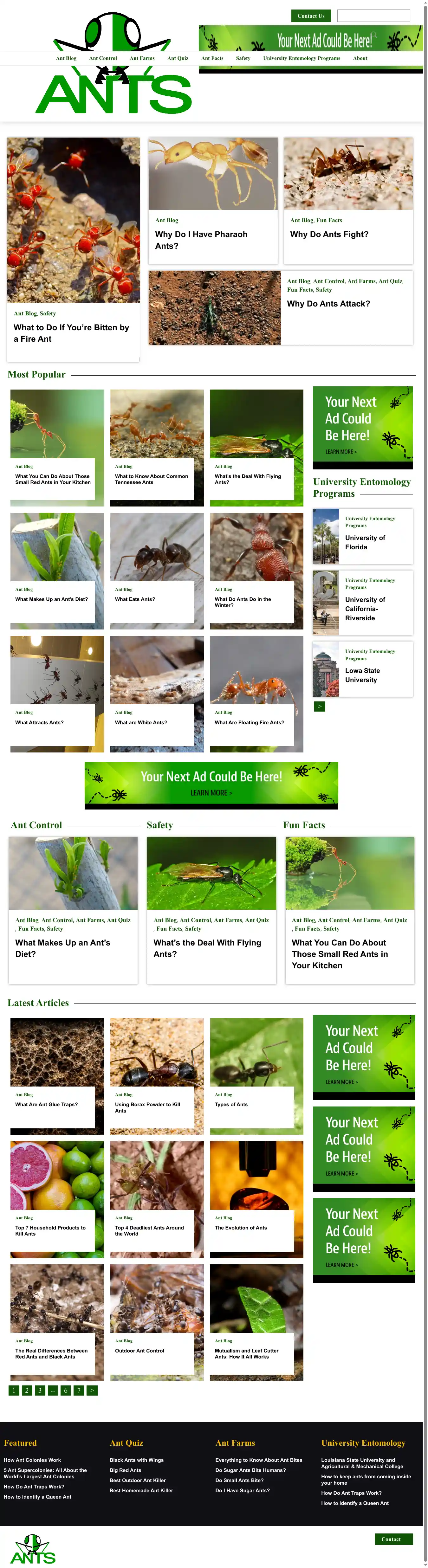
Task: Focus the search field in the header
Action: [373, 16]
